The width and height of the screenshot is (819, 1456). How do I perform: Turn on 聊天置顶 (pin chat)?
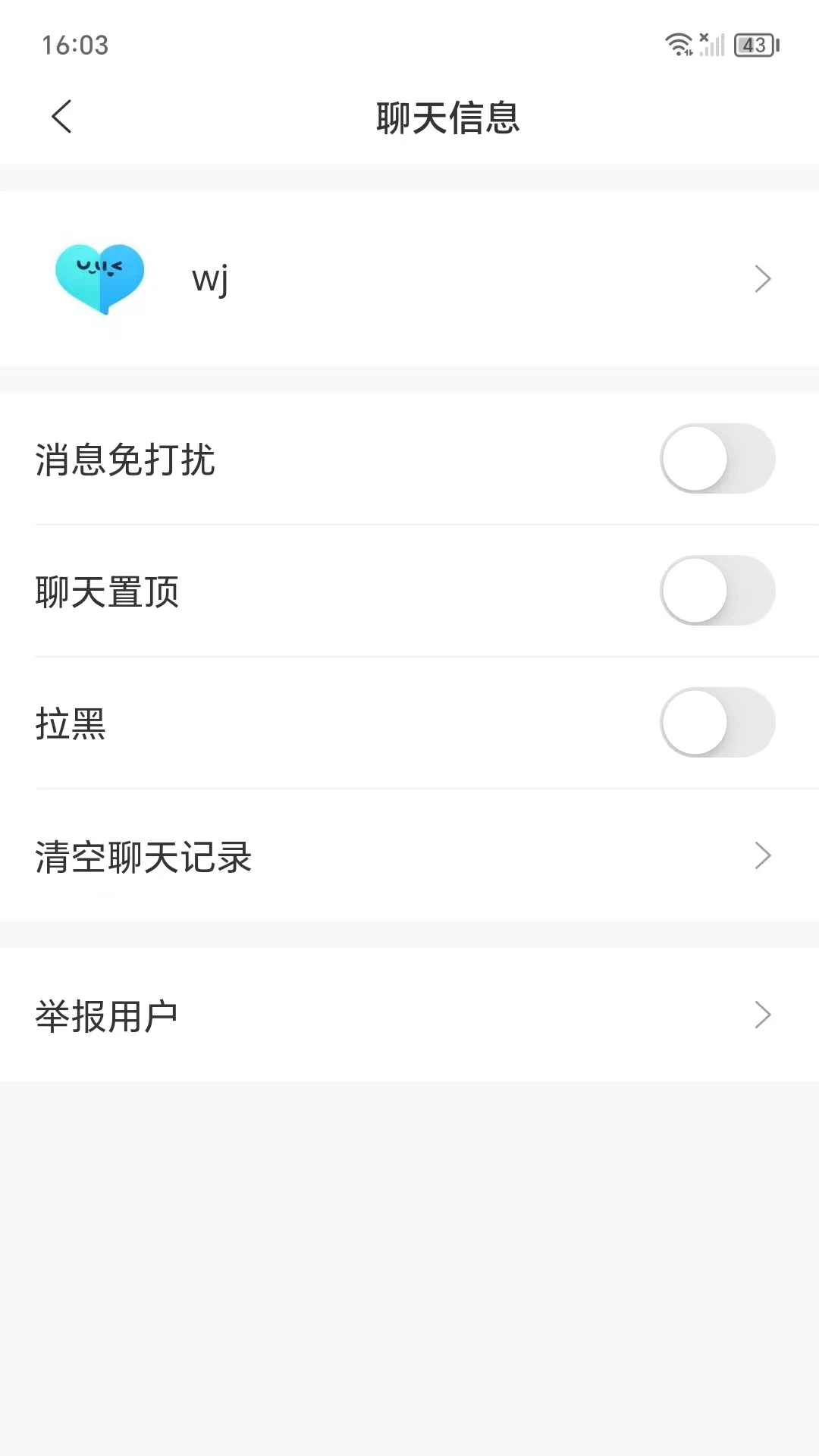pos(717,591)
